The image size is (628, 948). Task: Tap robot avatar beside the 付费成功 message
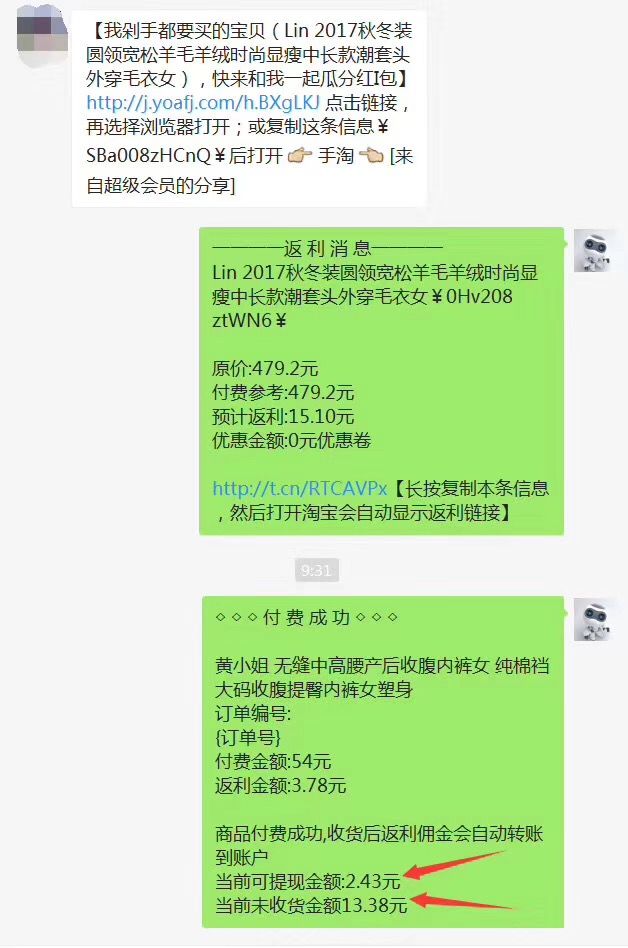coord(595,619)
